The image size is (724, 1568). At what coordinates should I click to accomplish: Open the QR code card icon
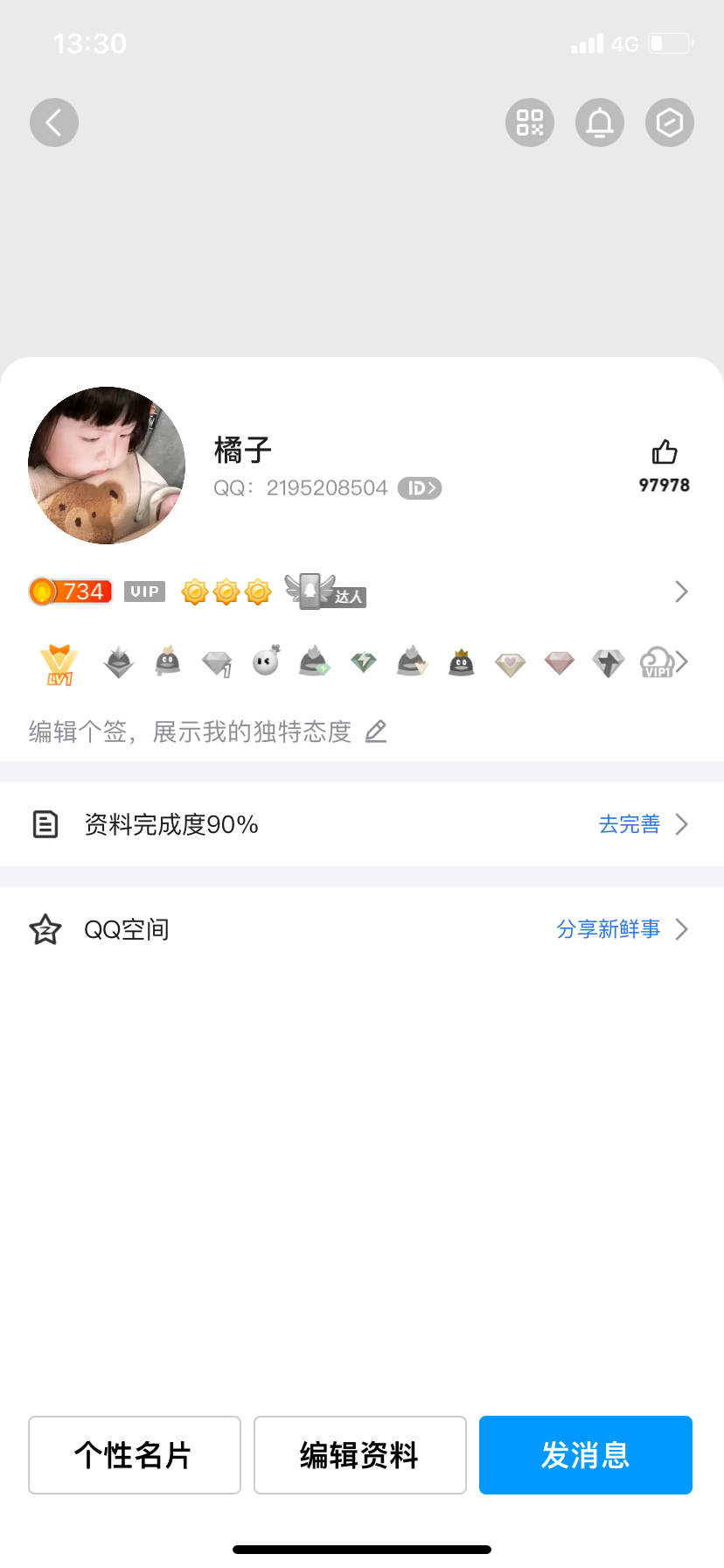click(x=530, y=122)
